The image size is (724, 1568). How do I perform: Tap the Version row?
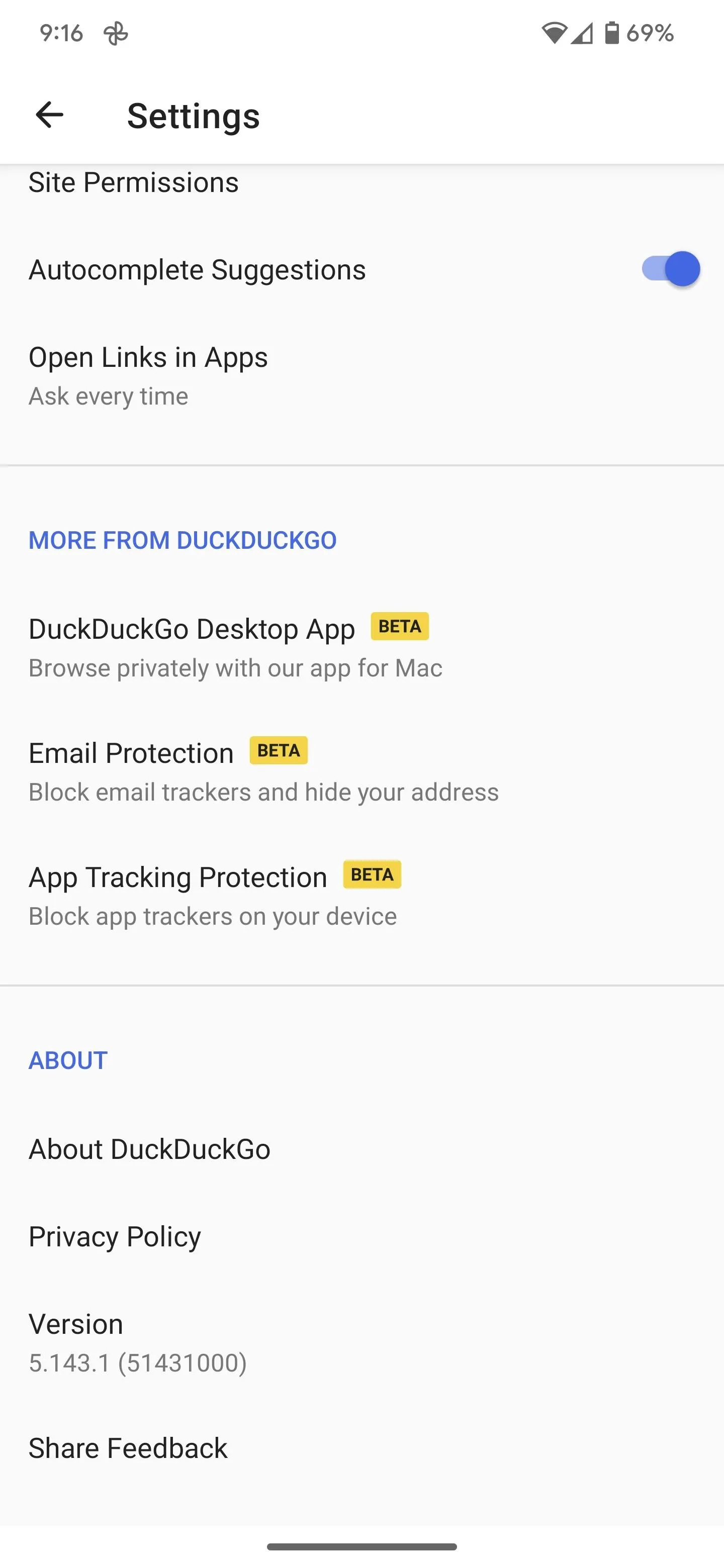point(361,1342)
